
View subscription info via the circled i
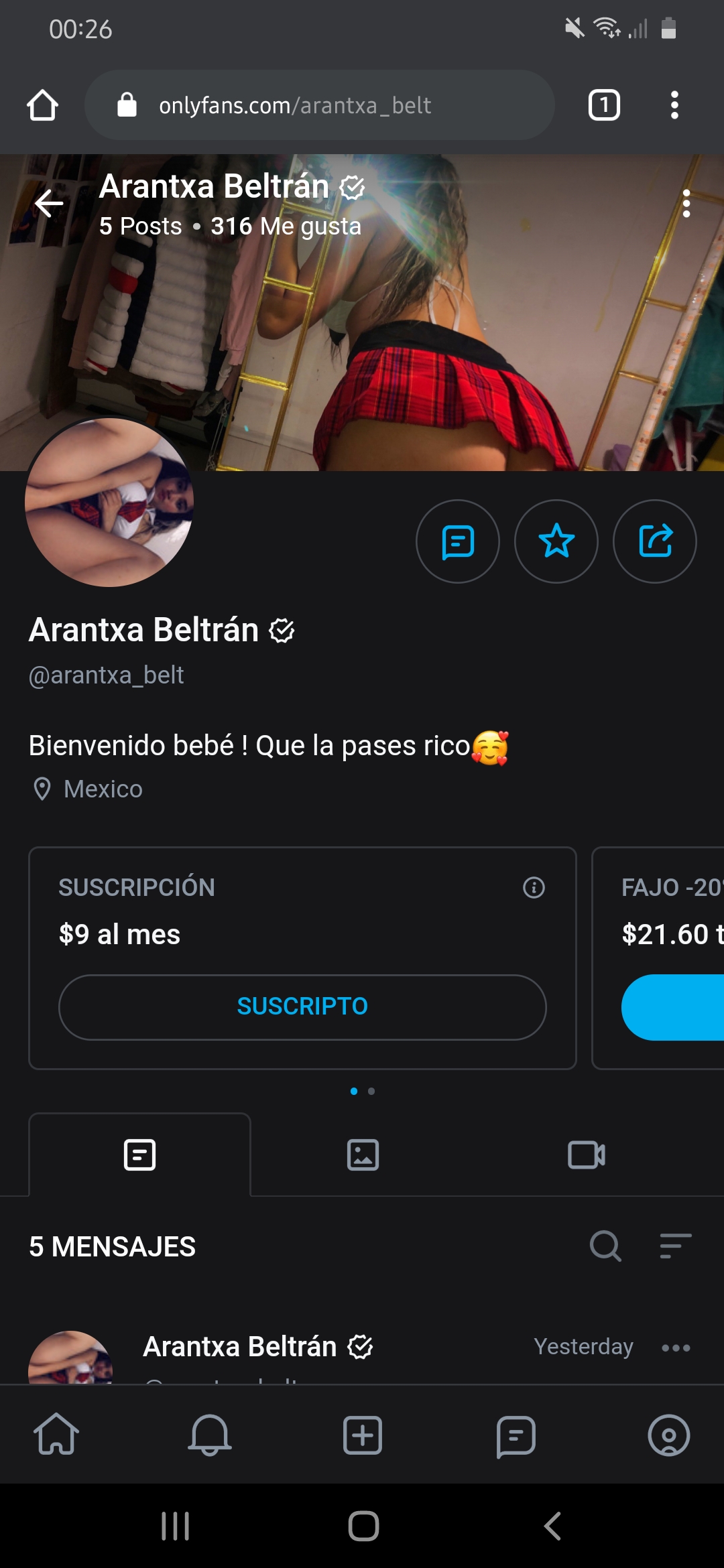(533, 888)
